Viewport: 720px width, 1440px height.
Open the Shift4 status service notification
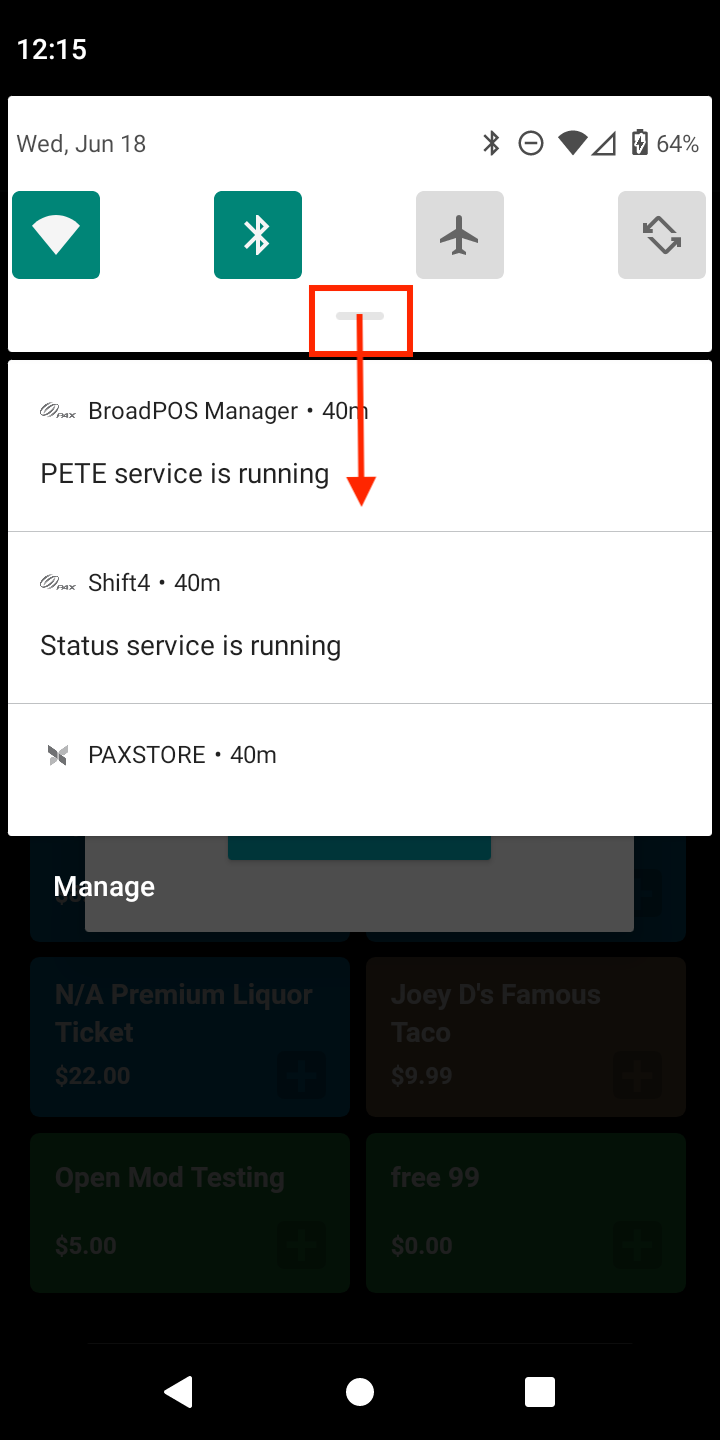[x=360, y=617]
